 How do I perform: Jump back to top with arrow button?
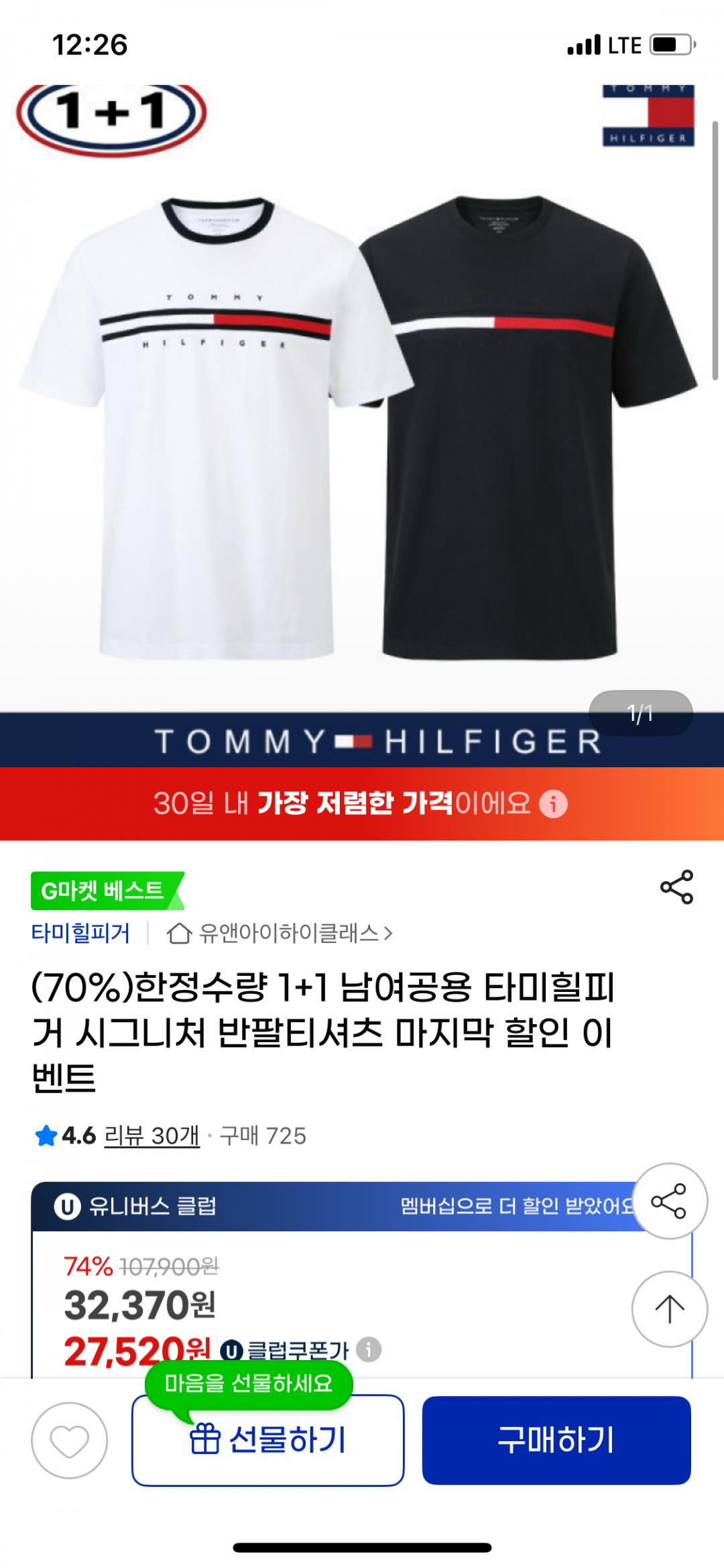point(669,1308)
